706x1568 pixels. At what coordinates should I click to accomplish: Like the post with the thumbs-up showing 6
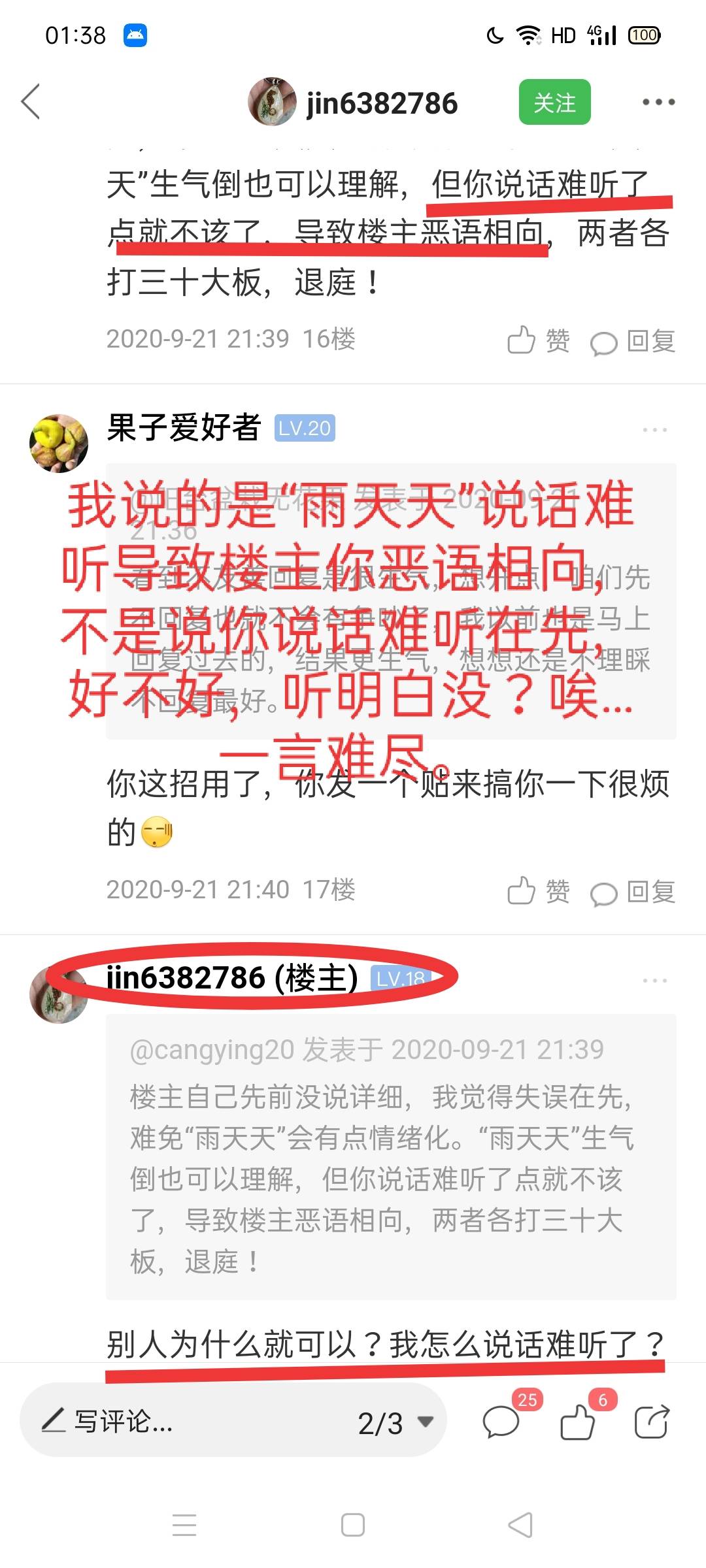(578, 1422)
